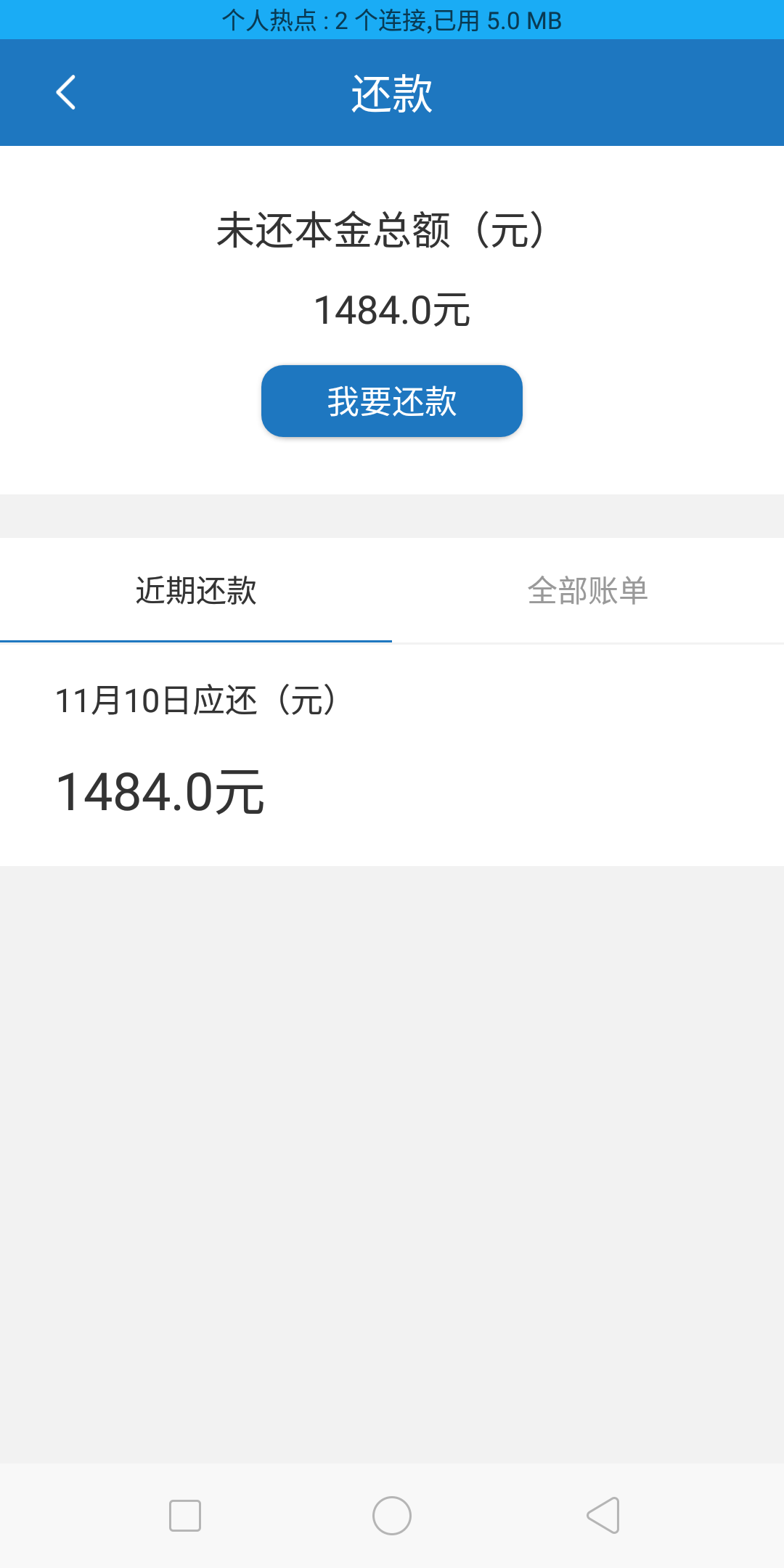The image size is (784, 1568).
Task: Go to home screen via circle button
Action: (392, 1516)
